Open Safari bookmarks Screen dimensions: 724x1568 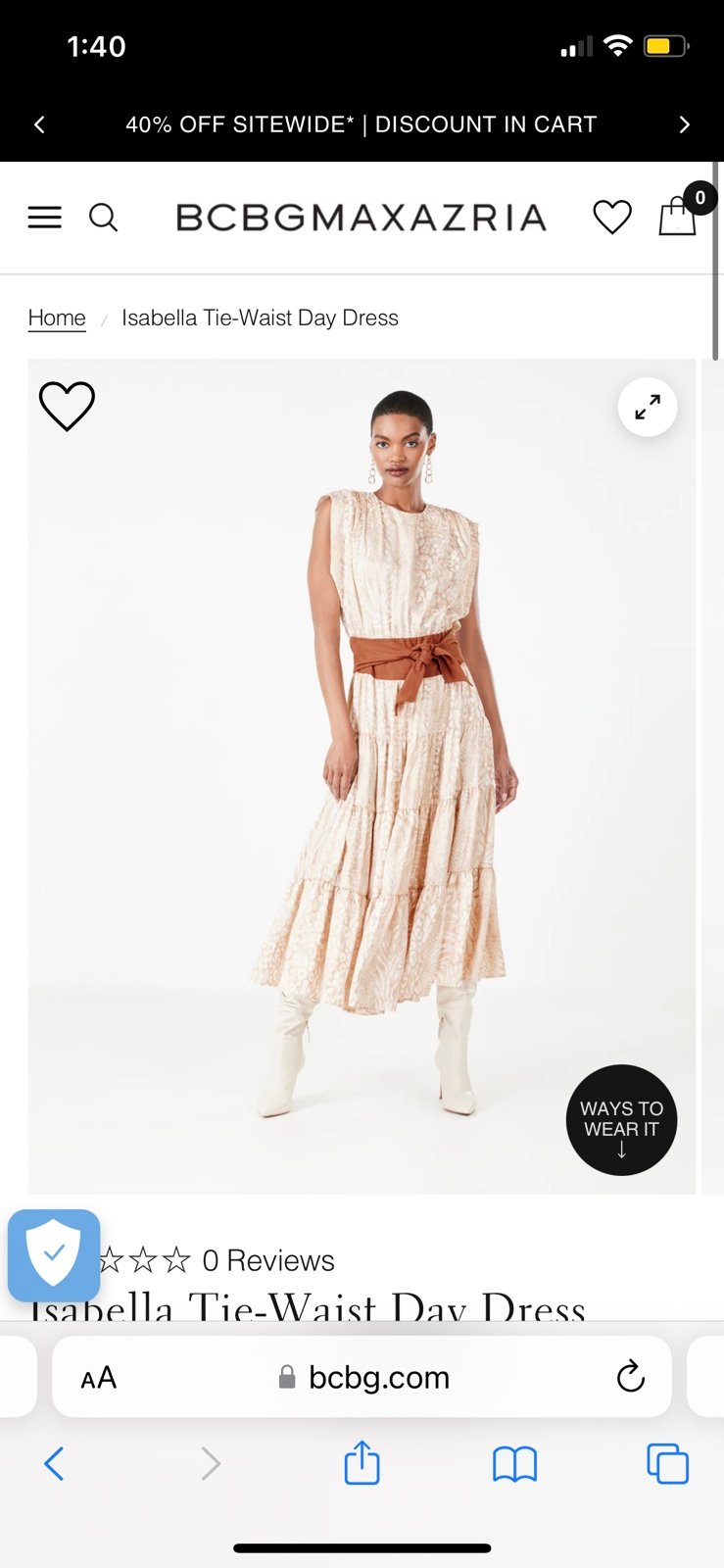pos(514,1464)
